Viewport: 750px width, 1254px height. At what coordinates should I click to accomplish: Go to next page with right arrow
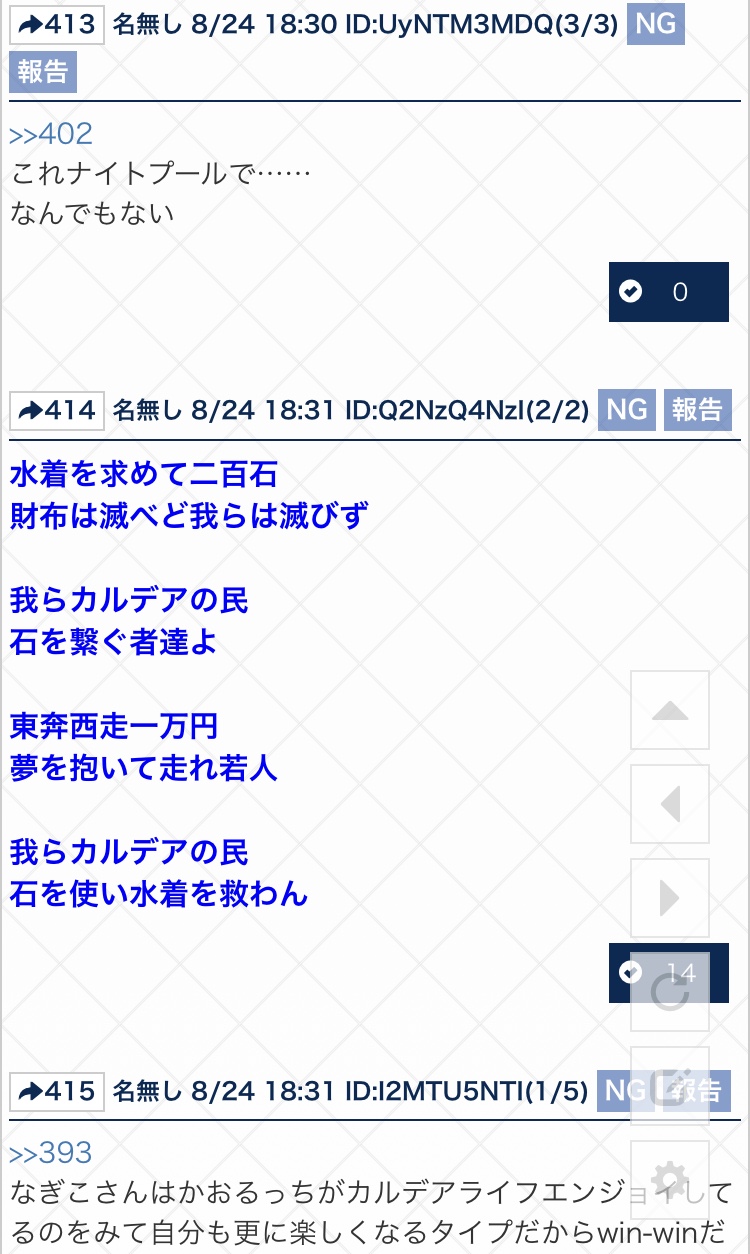coord(670,898)
